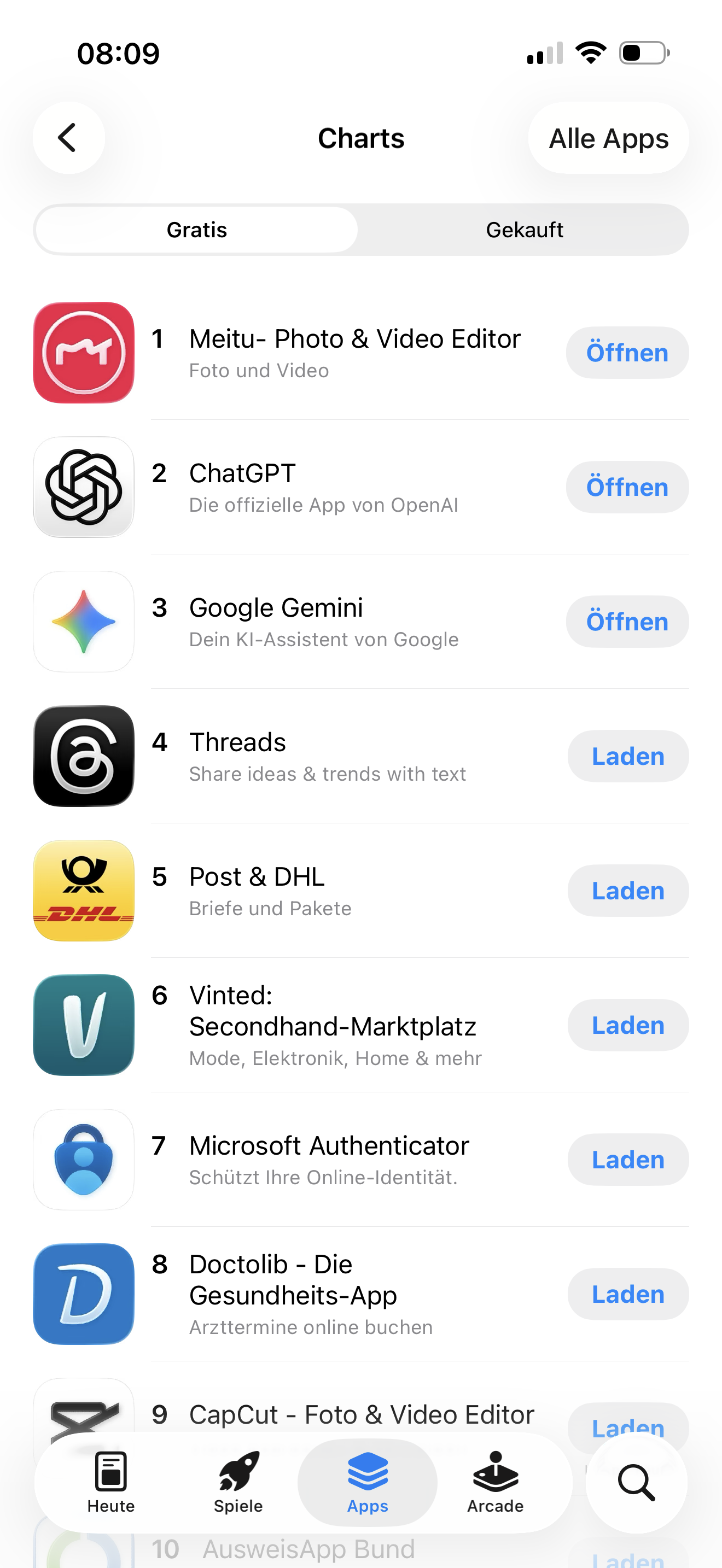The width and height of the screenshot is (722, 1568).
Task: Open the Meitu Photo & Video Editor app icon
Action: pos(83,353)
